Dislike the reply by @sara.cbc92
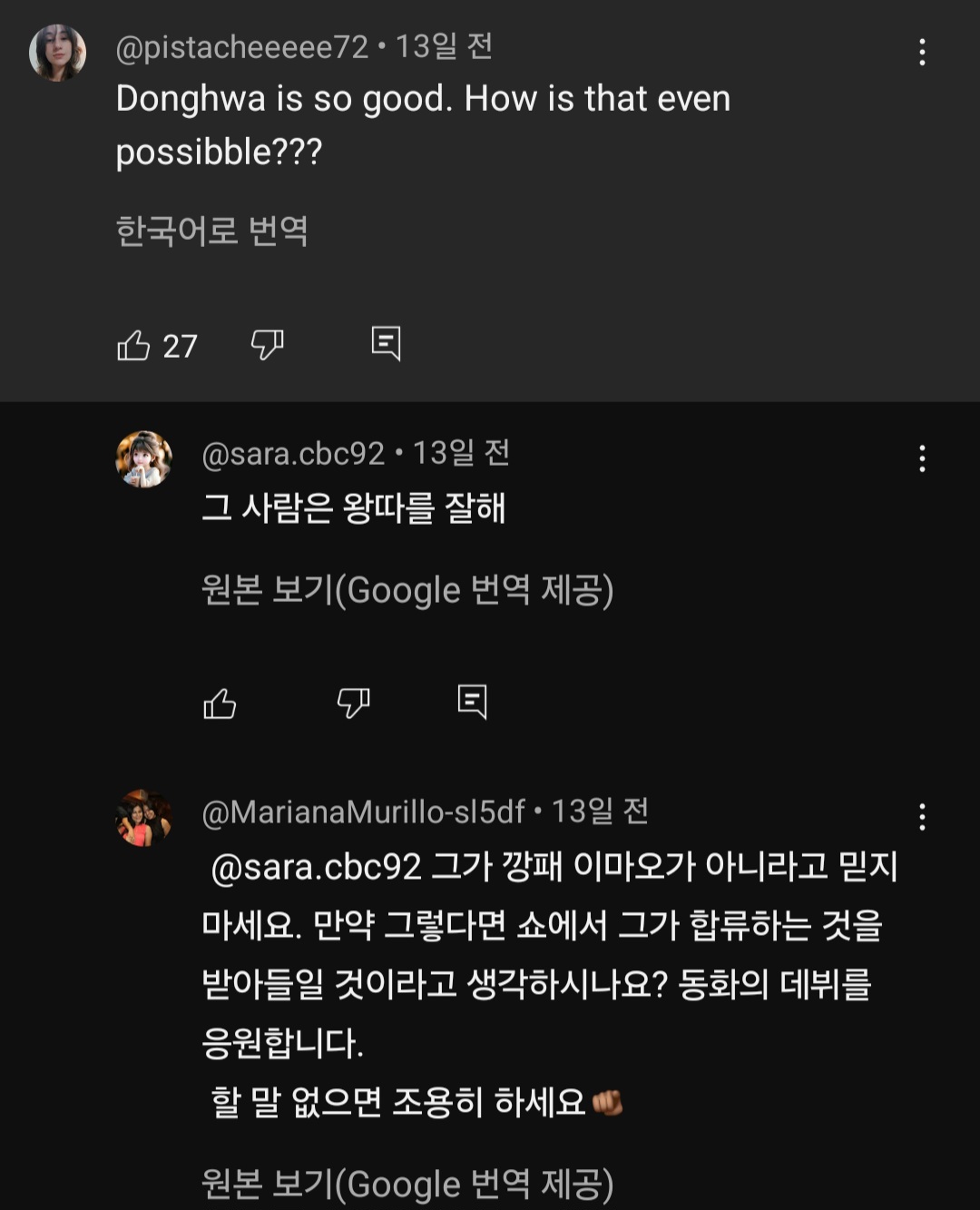The width and height of the screenshot is (980, 1210). click(353, 703)
